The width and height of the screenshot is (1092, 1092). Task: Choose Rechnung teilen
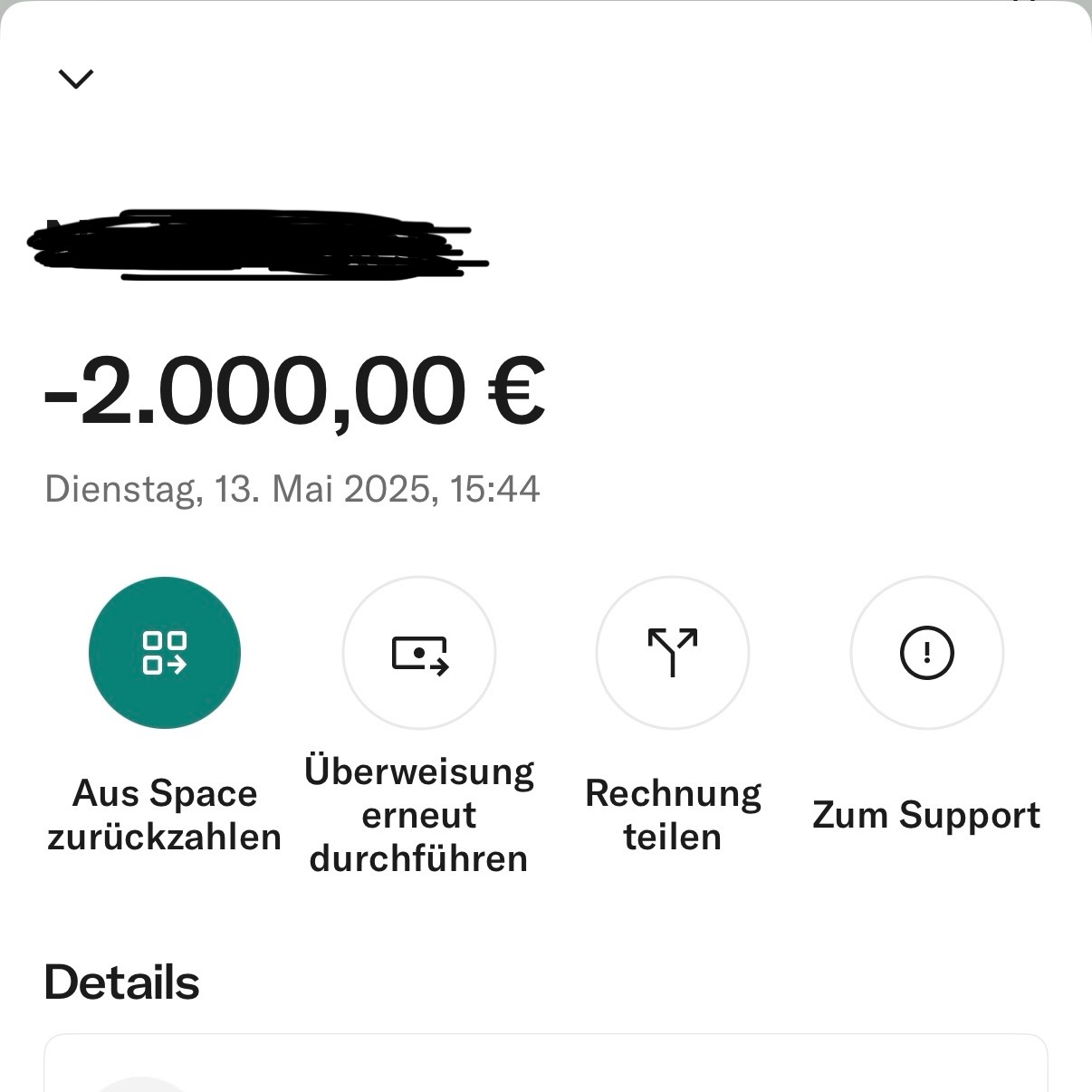(x=673, y=653)
